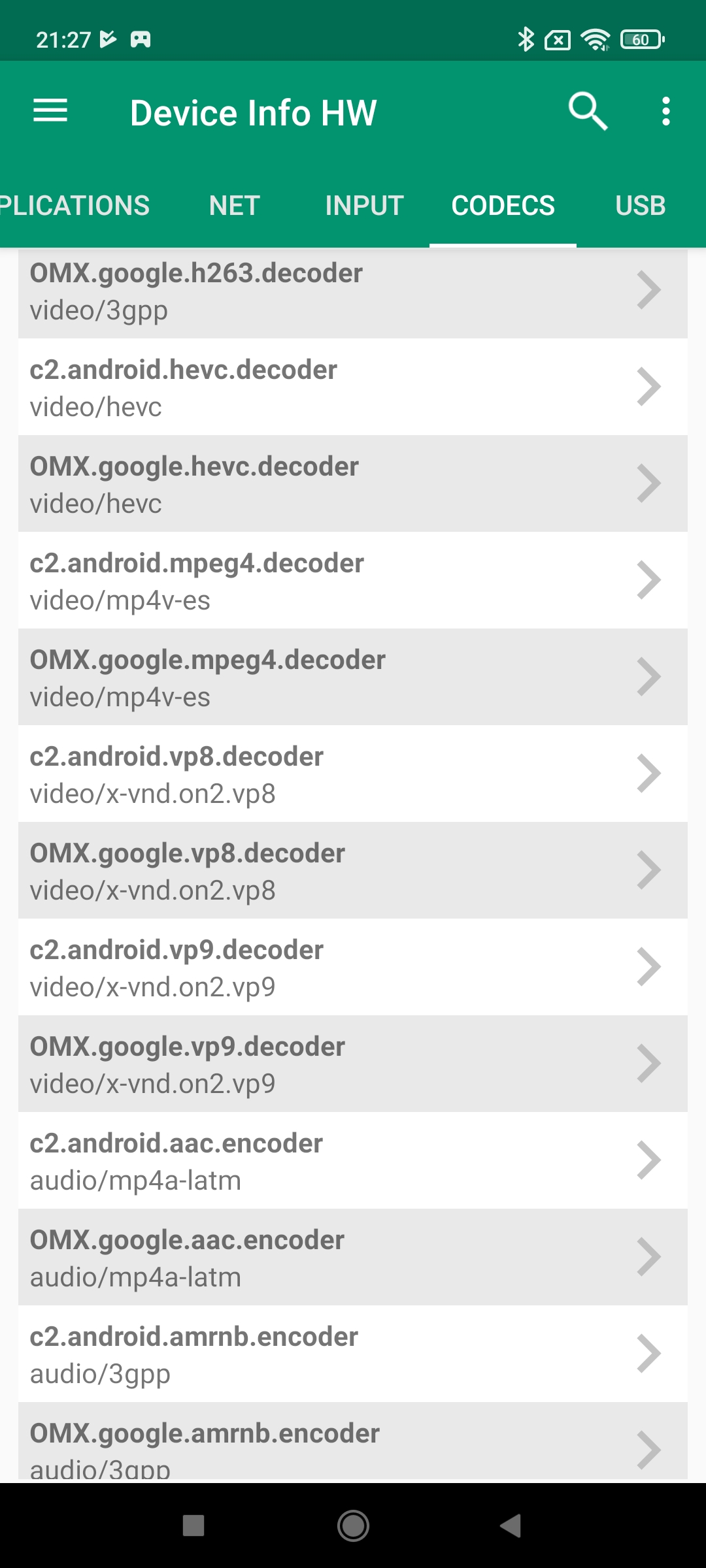Viewport: 706px width, 1568px height.
Task: Open OMX.google.mpeg4.decoder row
Action: click(x=353, y=678)
